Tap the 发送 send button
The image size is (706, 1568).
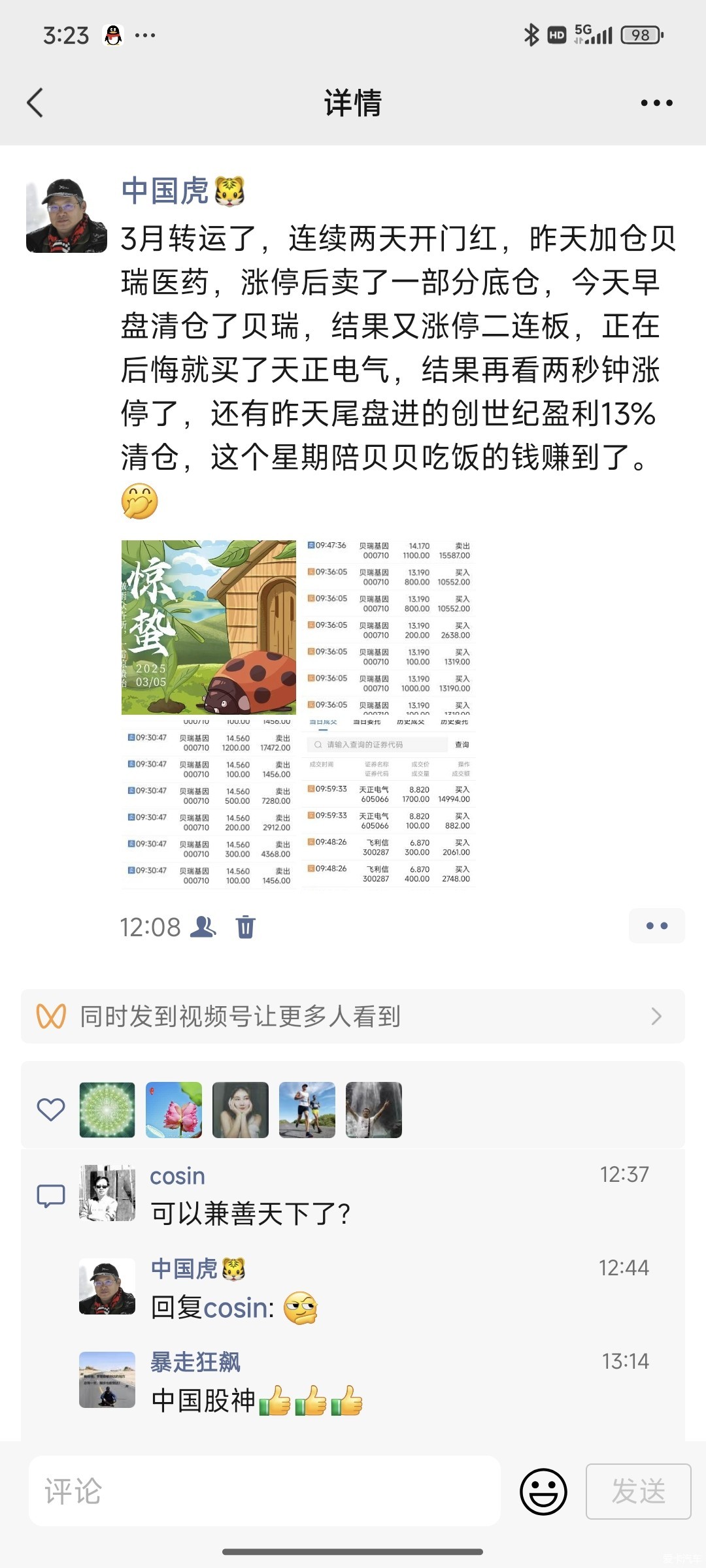(x=638, y=1492)
